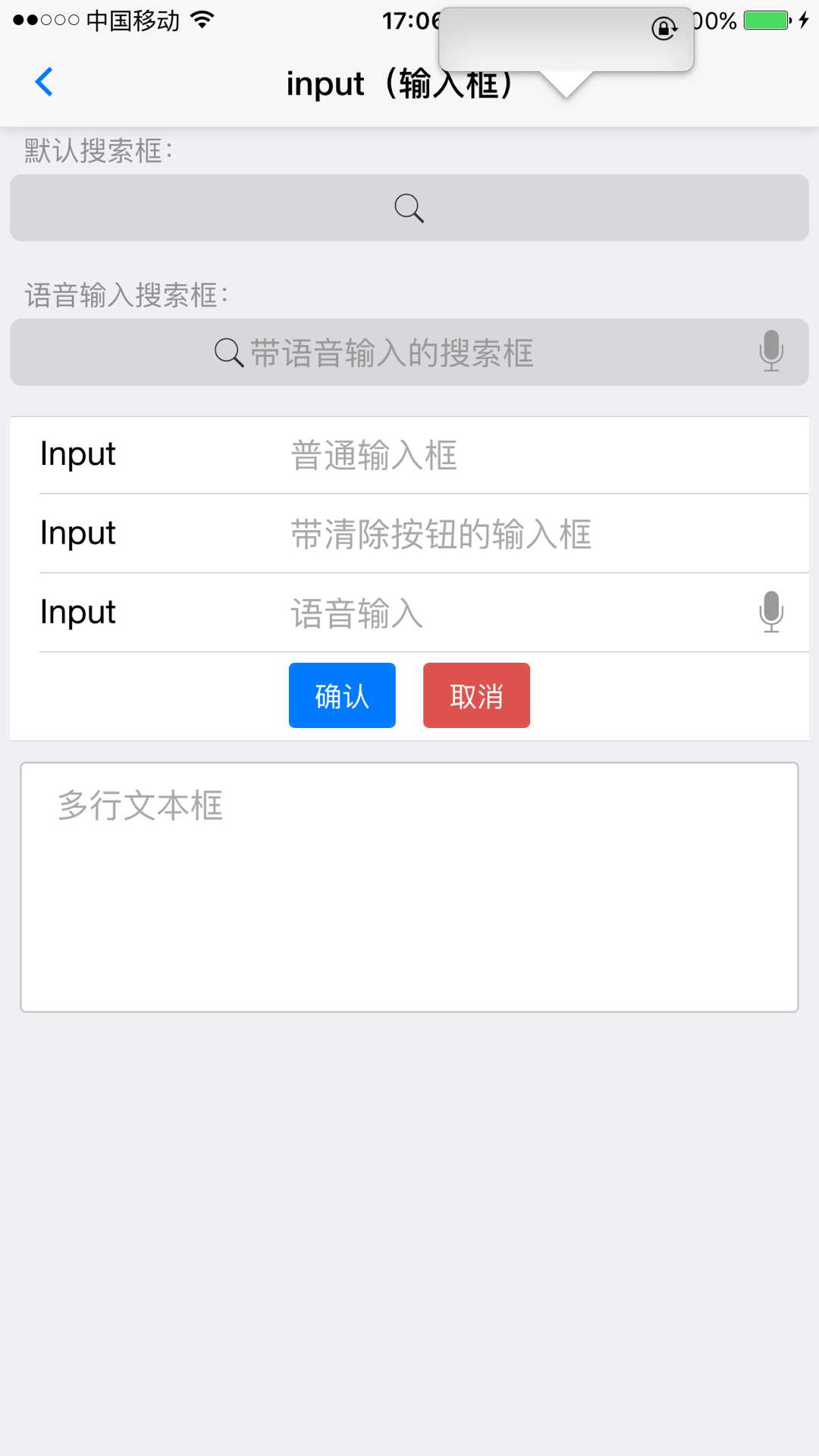
Task: Confirm with the blue 确认 button
Action: (x=342, y=695)
